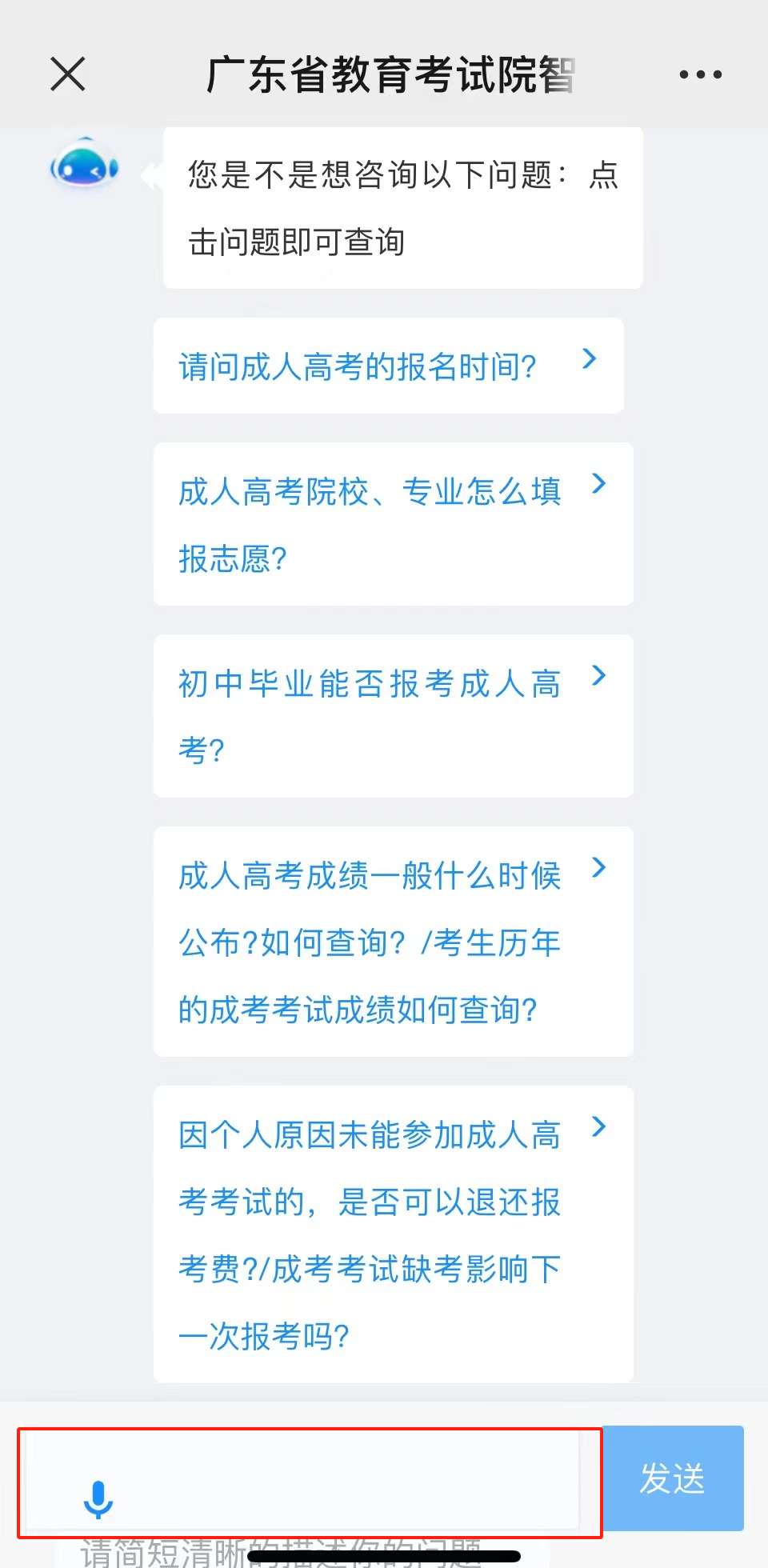The width and height of the screenshot is (768, 1568).
Task: Close the chat page with the X
Action: tap(68, 74)
